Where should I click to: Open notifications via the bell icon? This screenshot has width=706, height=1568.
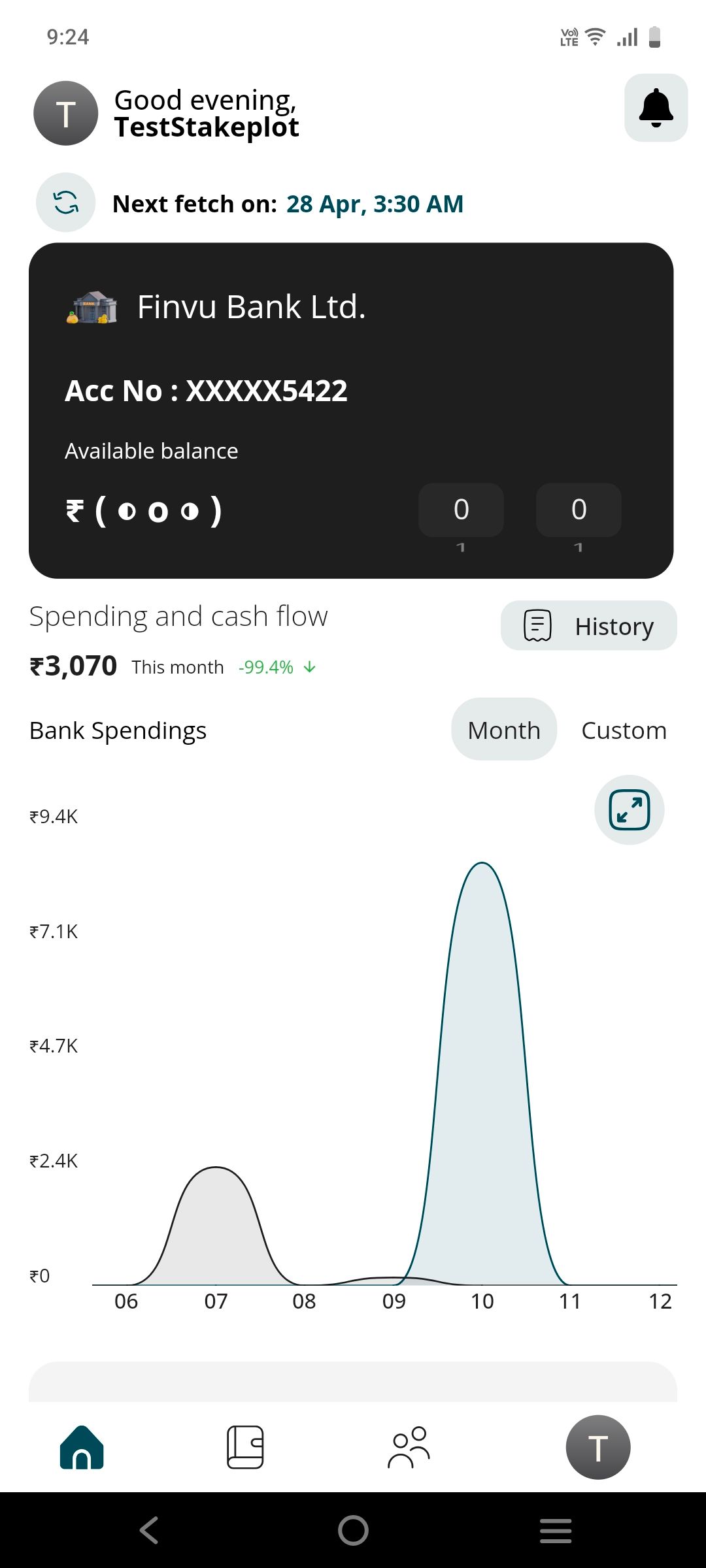coord(655,108)
